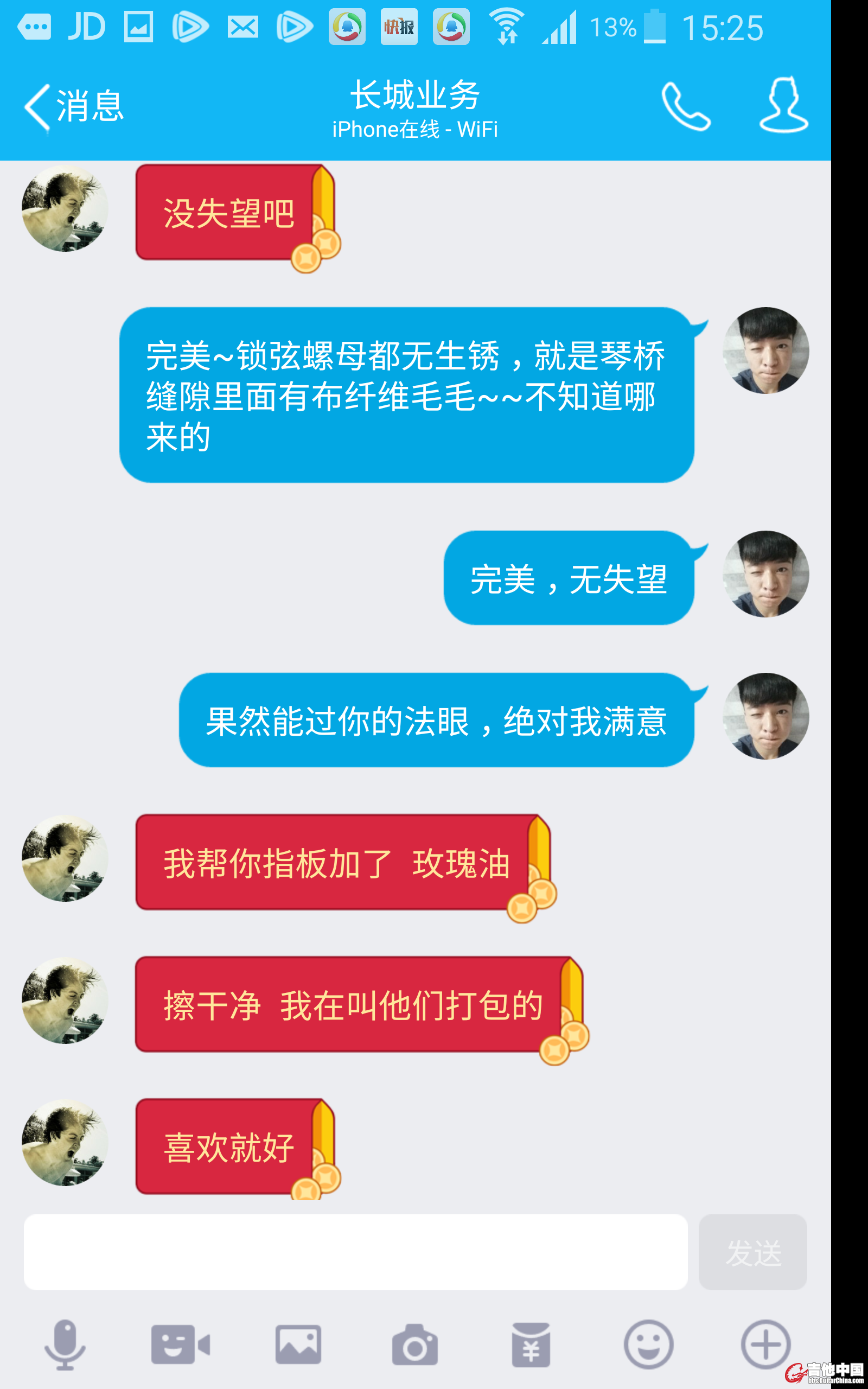
Task: Open my avatar beside 完美，无失望
Action: coord(765,574)
